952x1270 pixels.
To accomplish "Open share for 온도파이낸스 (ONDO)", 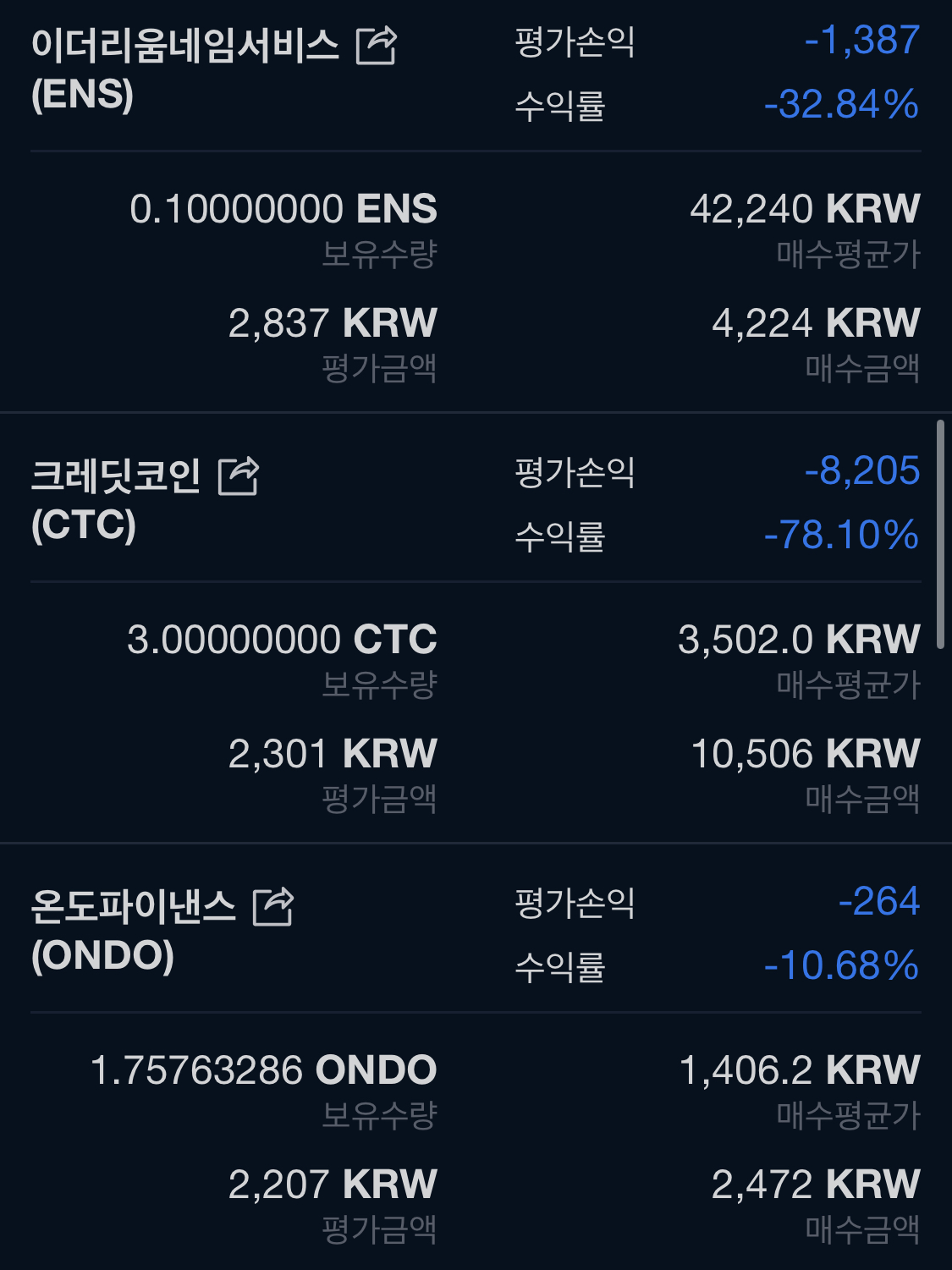I will tap(273, 907).
